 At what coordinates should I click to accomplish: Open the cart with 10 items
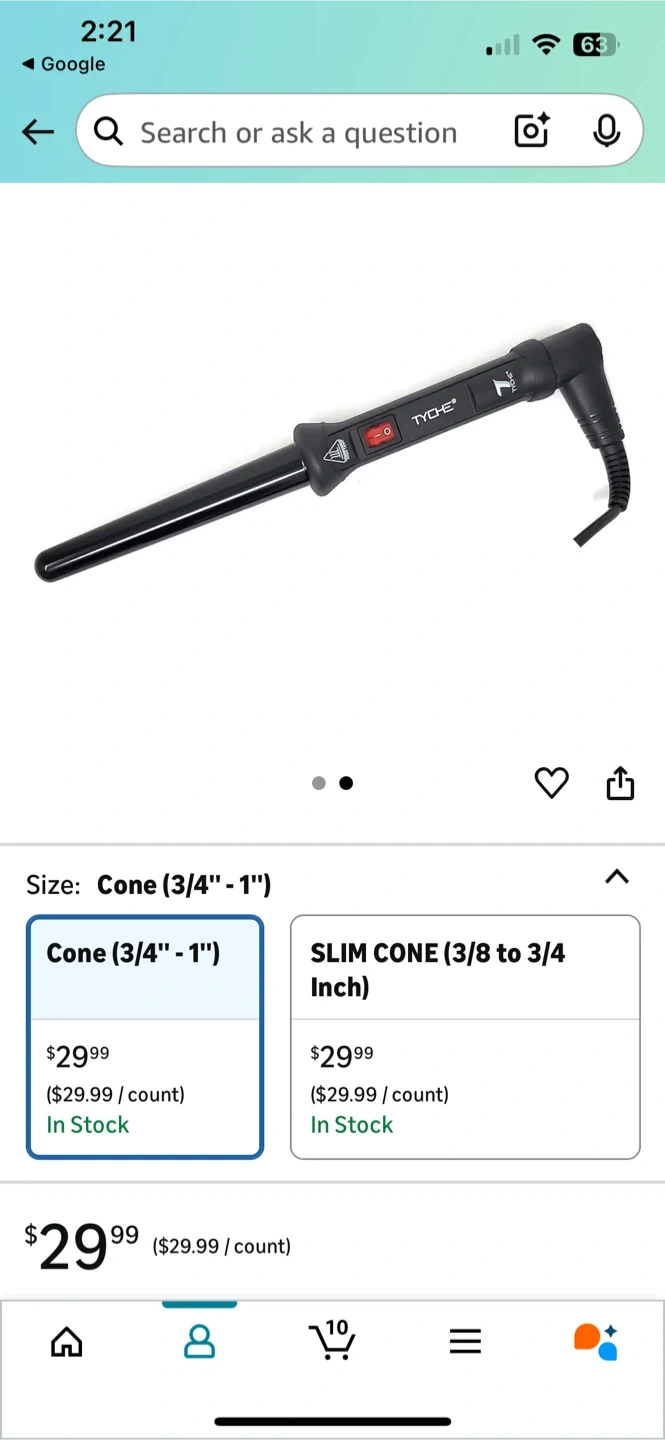click(332, 1340)
